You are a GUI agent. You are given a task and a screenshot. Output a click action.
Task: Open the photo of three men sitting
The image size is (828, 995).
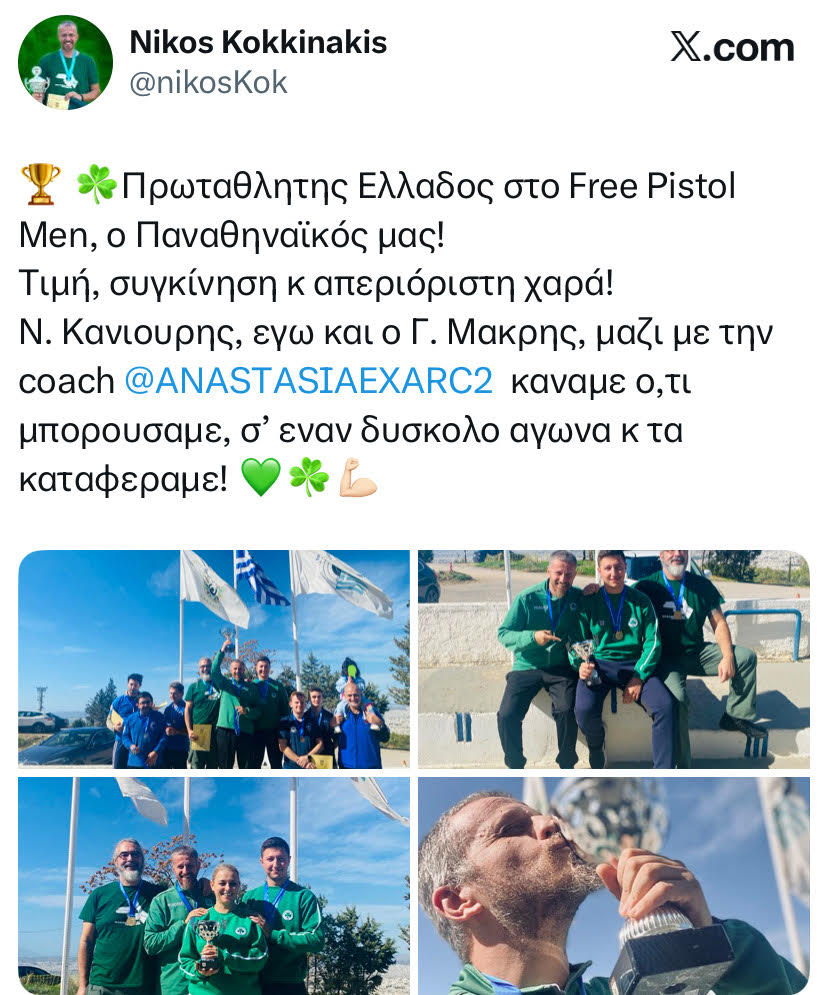[x=613, y=658]
